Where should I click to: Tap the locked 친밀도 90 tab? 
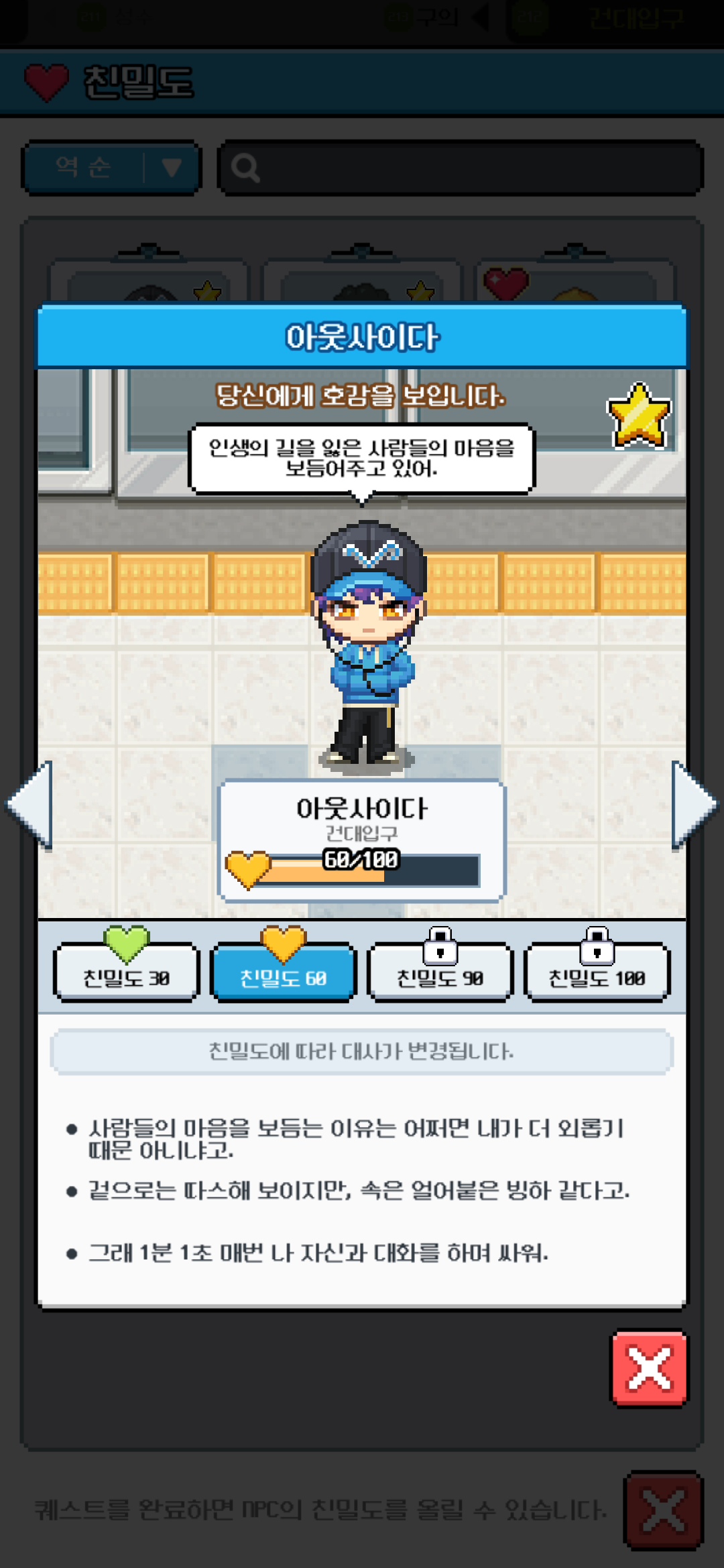click(440, 973)
